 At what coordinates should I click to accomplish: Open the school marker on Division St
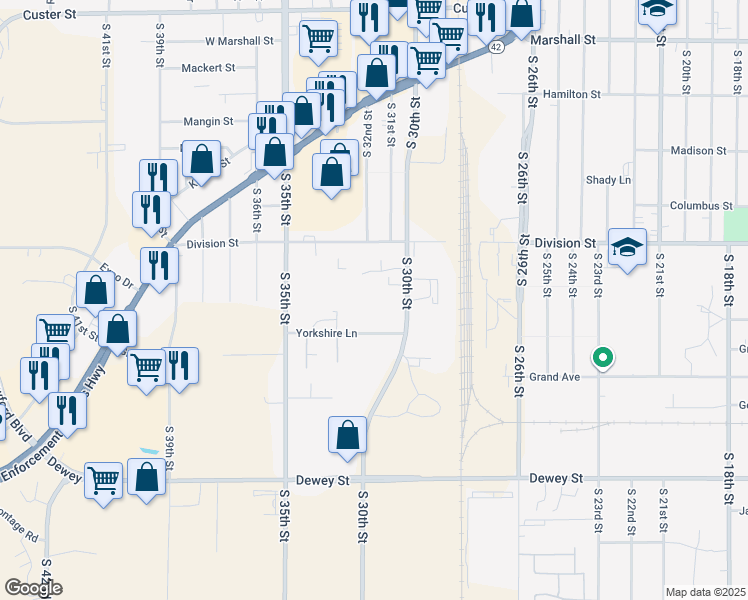627,247
